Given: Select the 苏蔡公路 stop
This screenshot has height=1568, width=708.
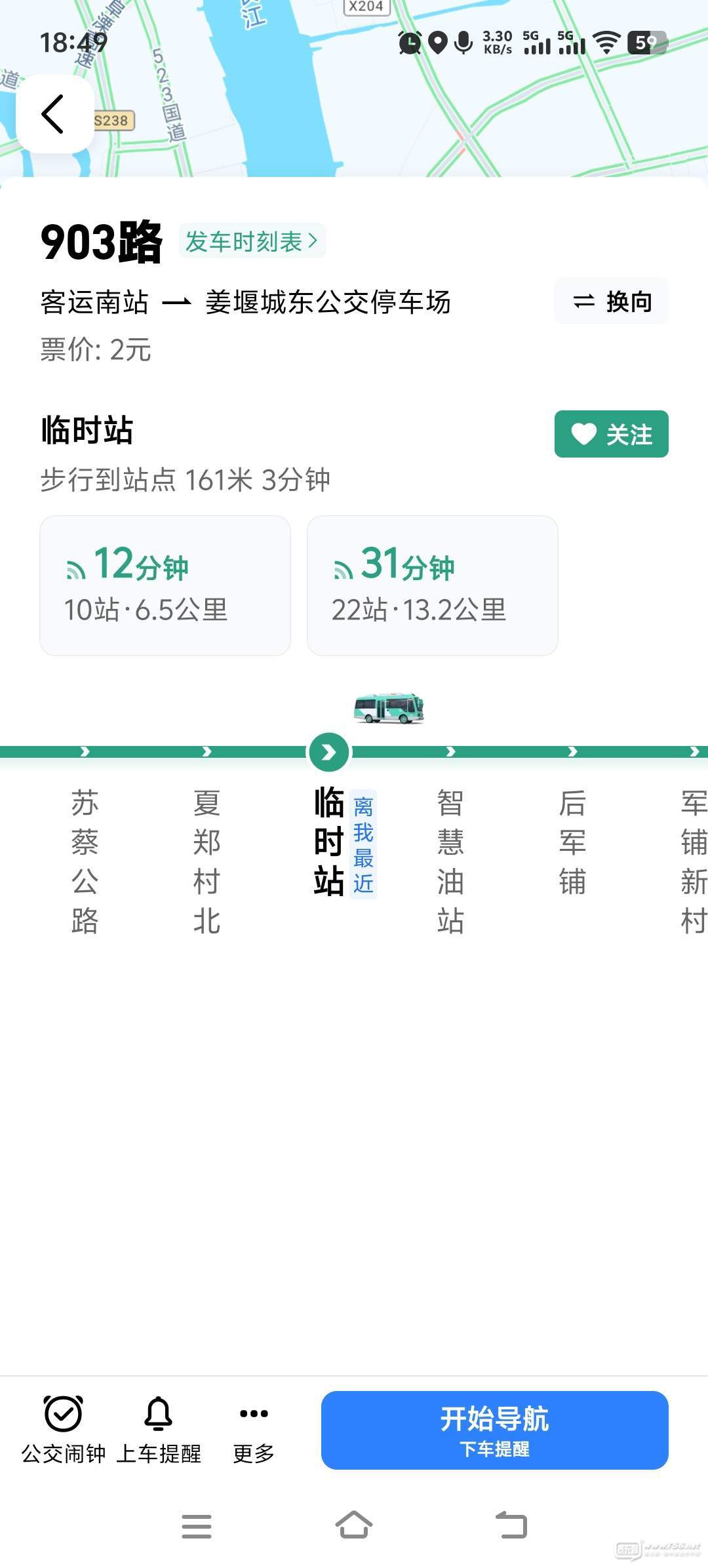Looking at the screenshot, I should (x=85, y=861).
